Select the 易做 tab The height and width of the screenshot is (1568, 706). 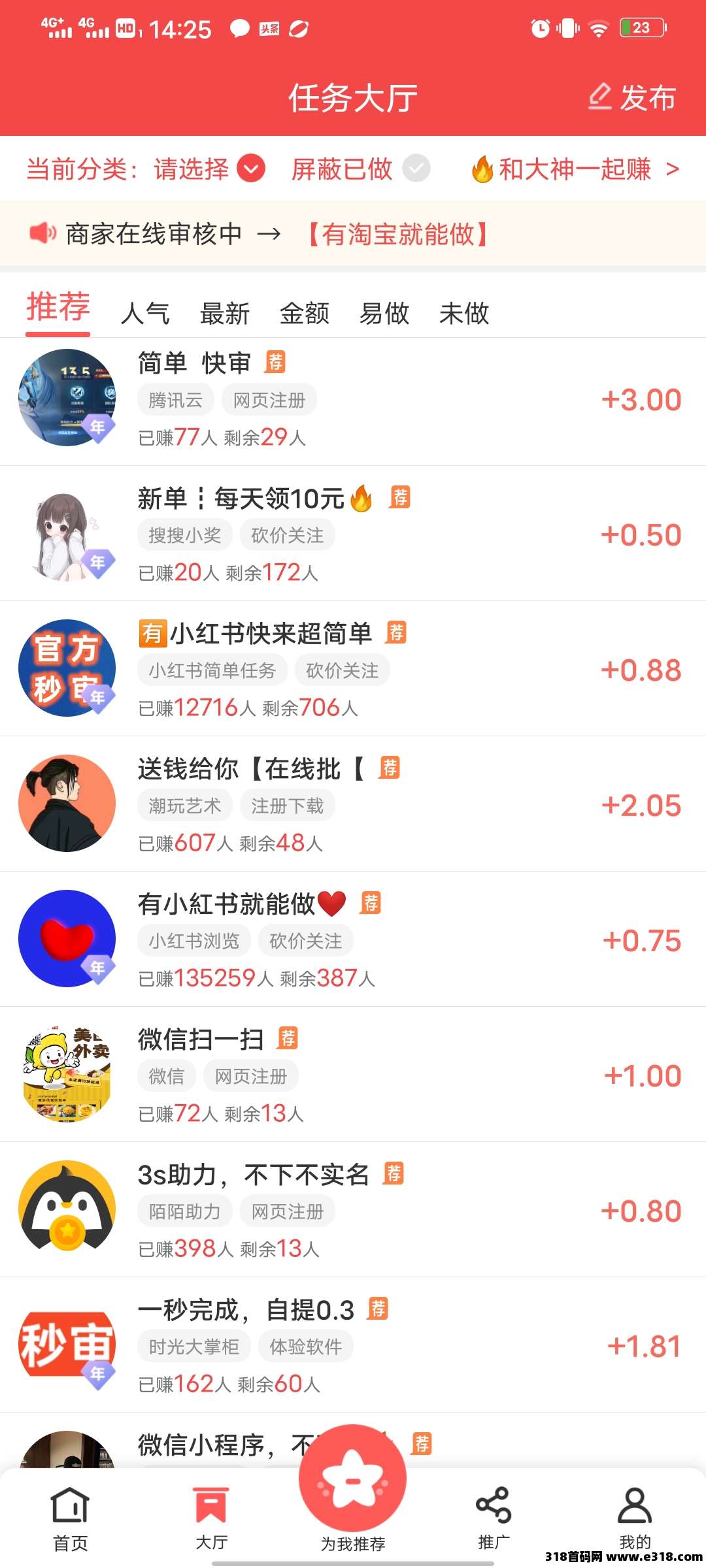(x=384, y=314)
